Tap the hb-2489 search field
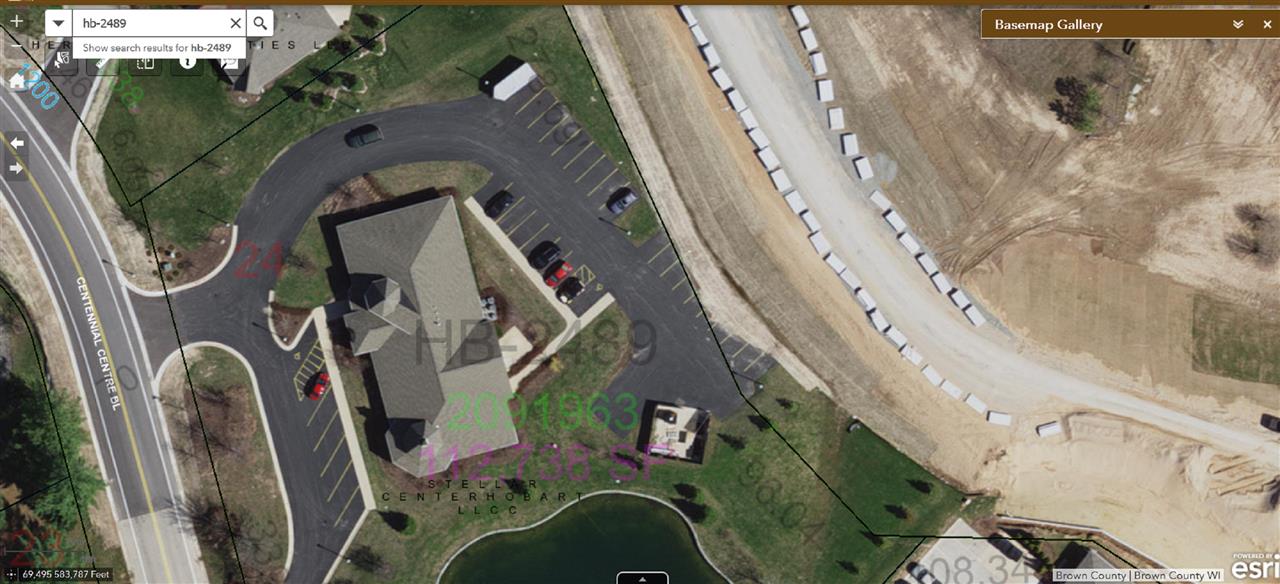The width and height of the screenshot is (1280, 584). (150, 23)
